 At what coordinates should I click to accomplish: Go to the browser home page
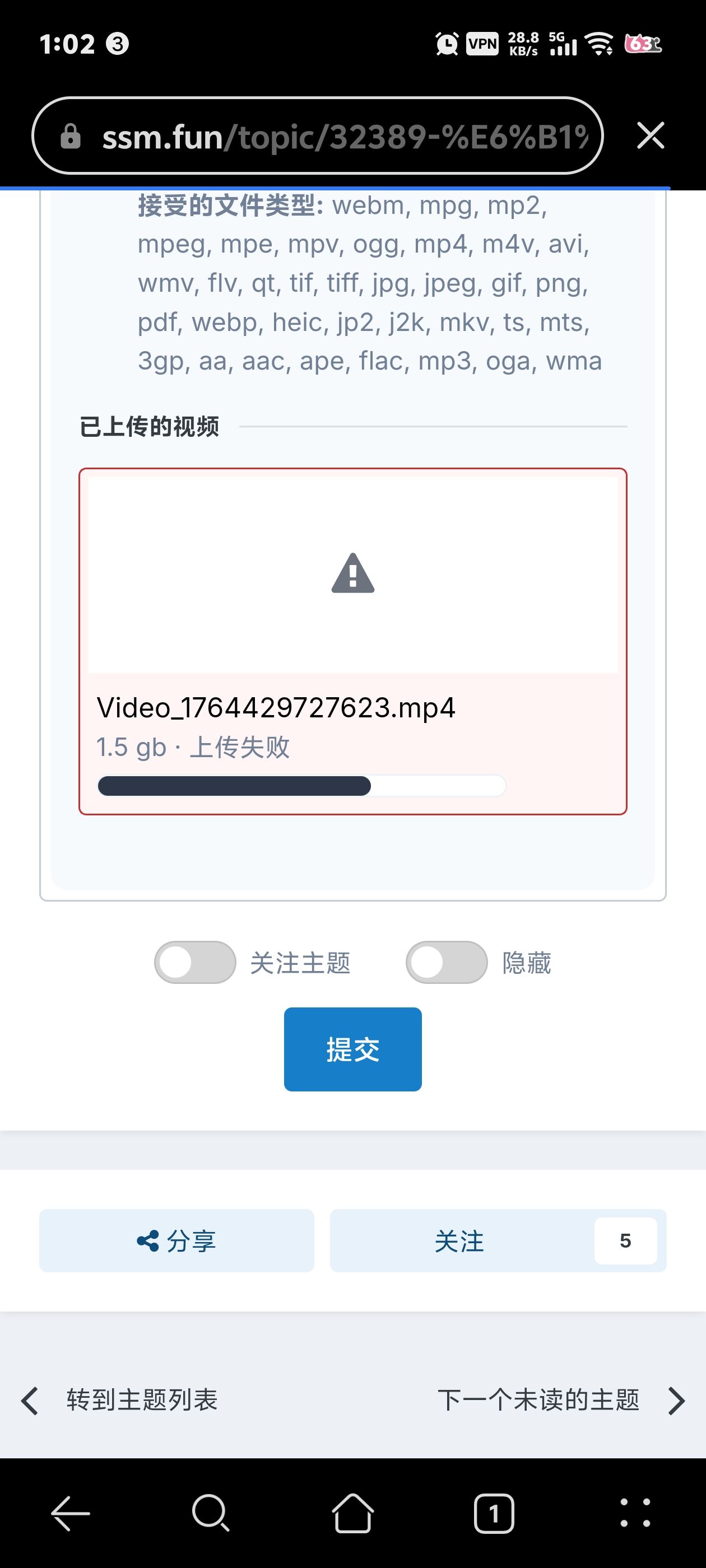tap(352, 1513)
